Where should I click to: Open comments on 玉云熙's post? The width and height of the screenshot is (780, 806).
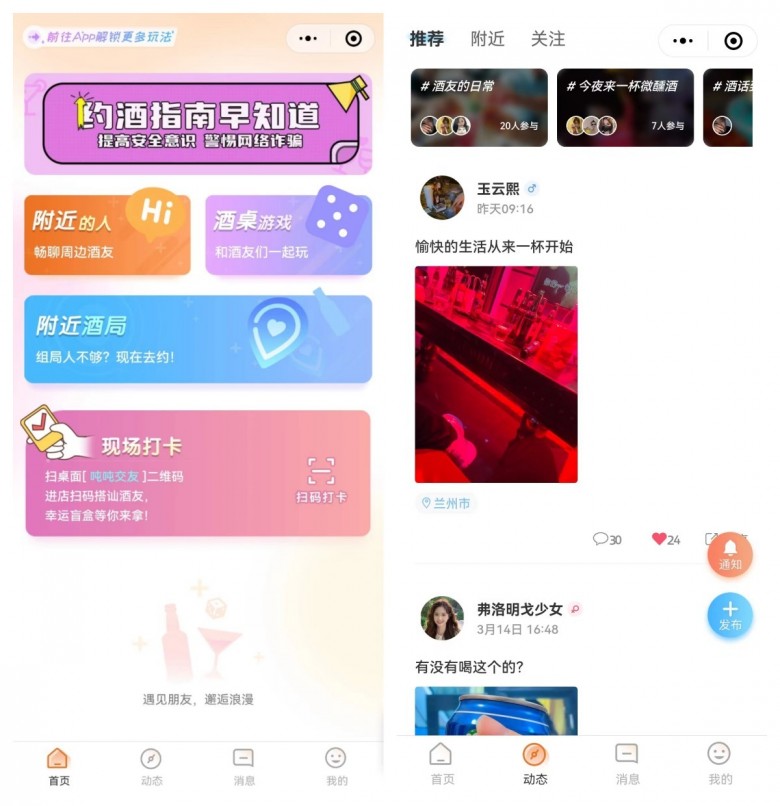click(607, 539)
